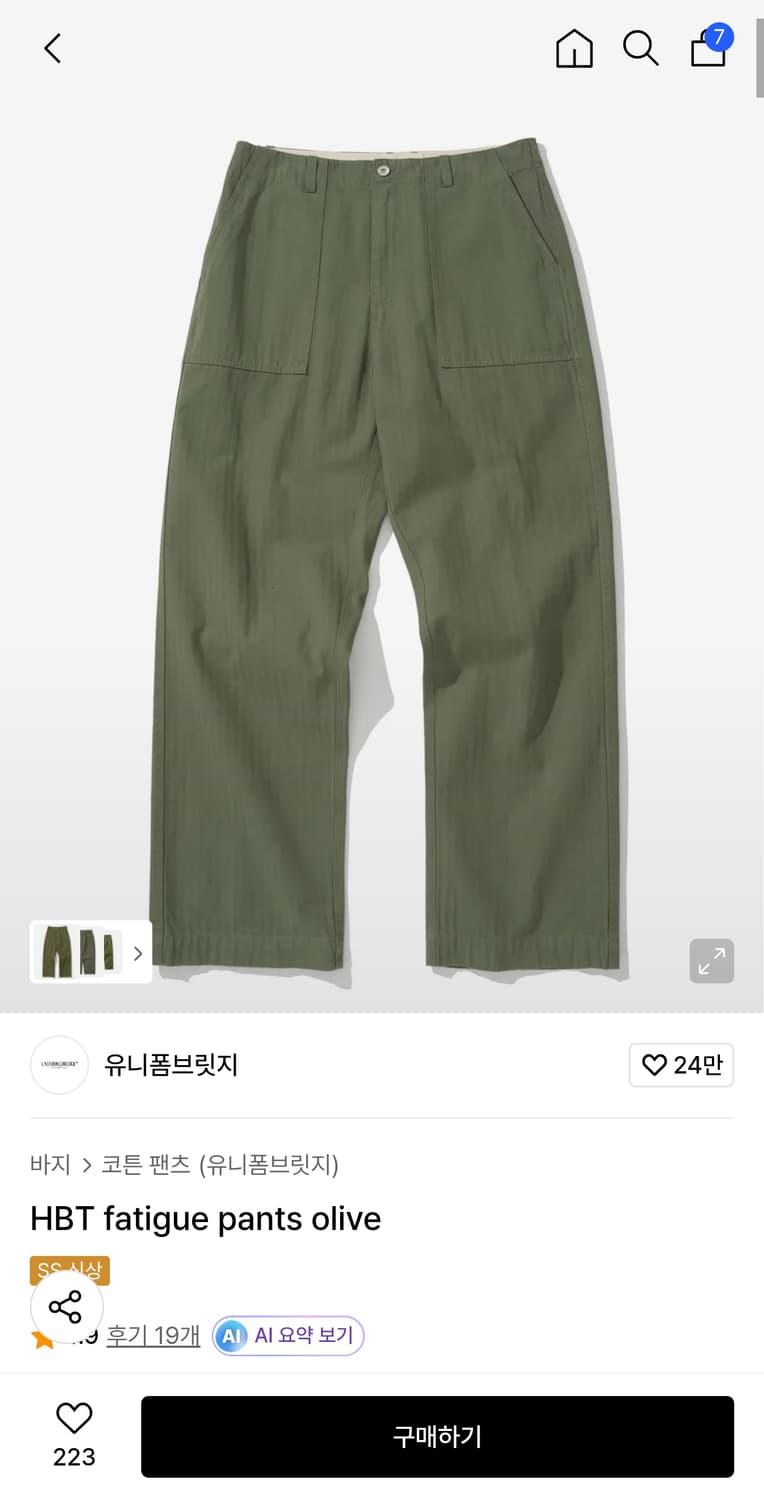Go back using the back arrow
The width and height of the screenshot is (764, 1500).
click(x=52, y=48)
